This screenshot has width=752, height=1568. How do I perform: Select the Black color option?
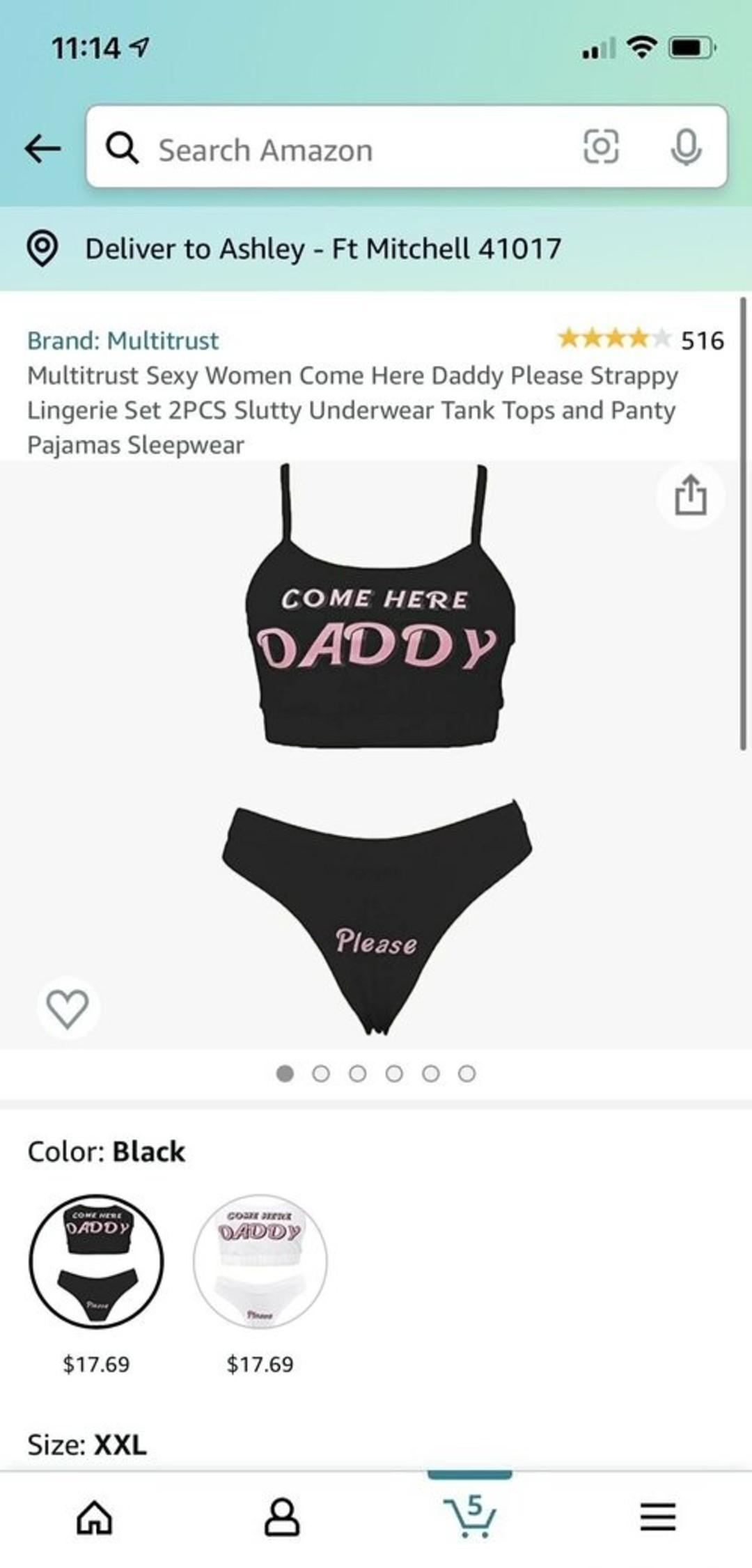click(x=96, y=1262)
